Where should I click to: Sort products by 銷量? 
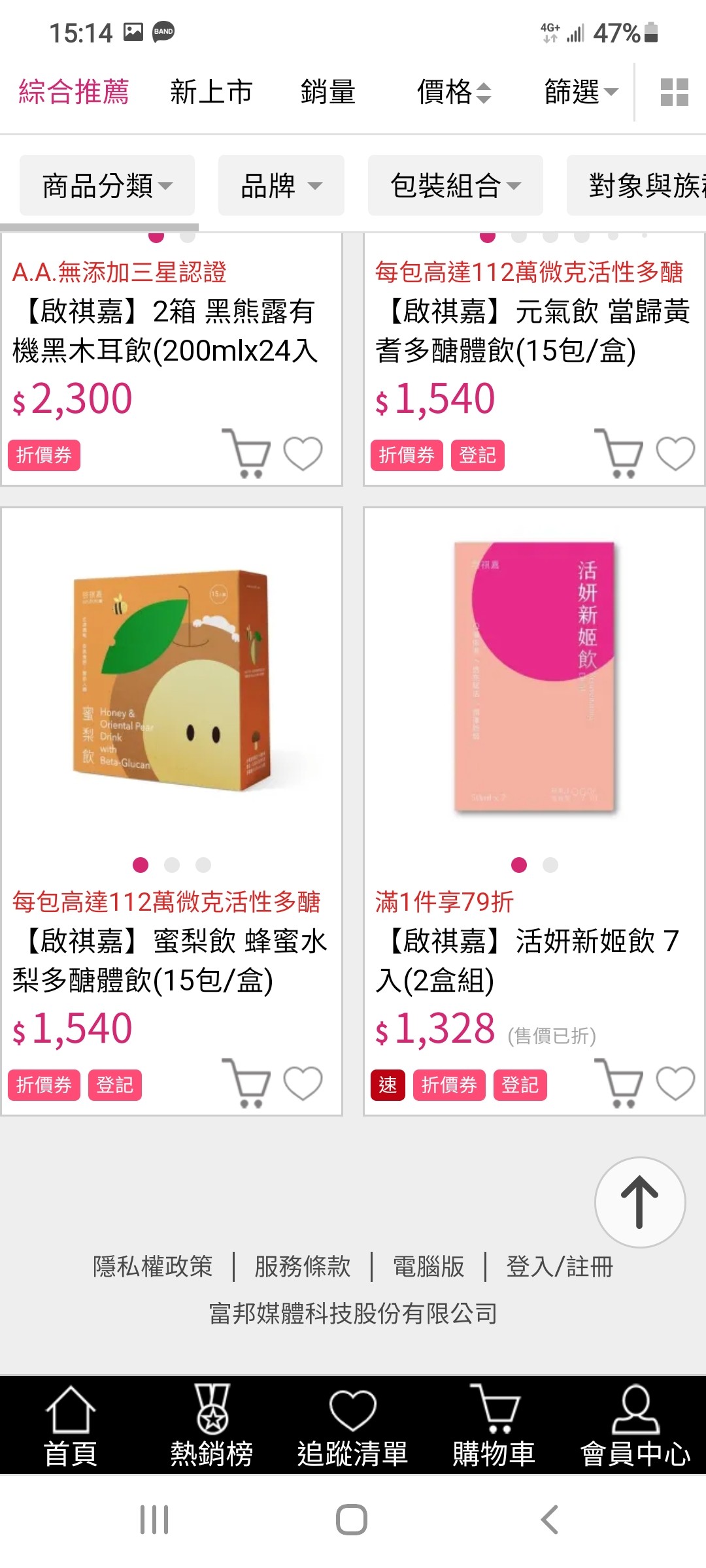pyautogui.click(x=328, y=92)
